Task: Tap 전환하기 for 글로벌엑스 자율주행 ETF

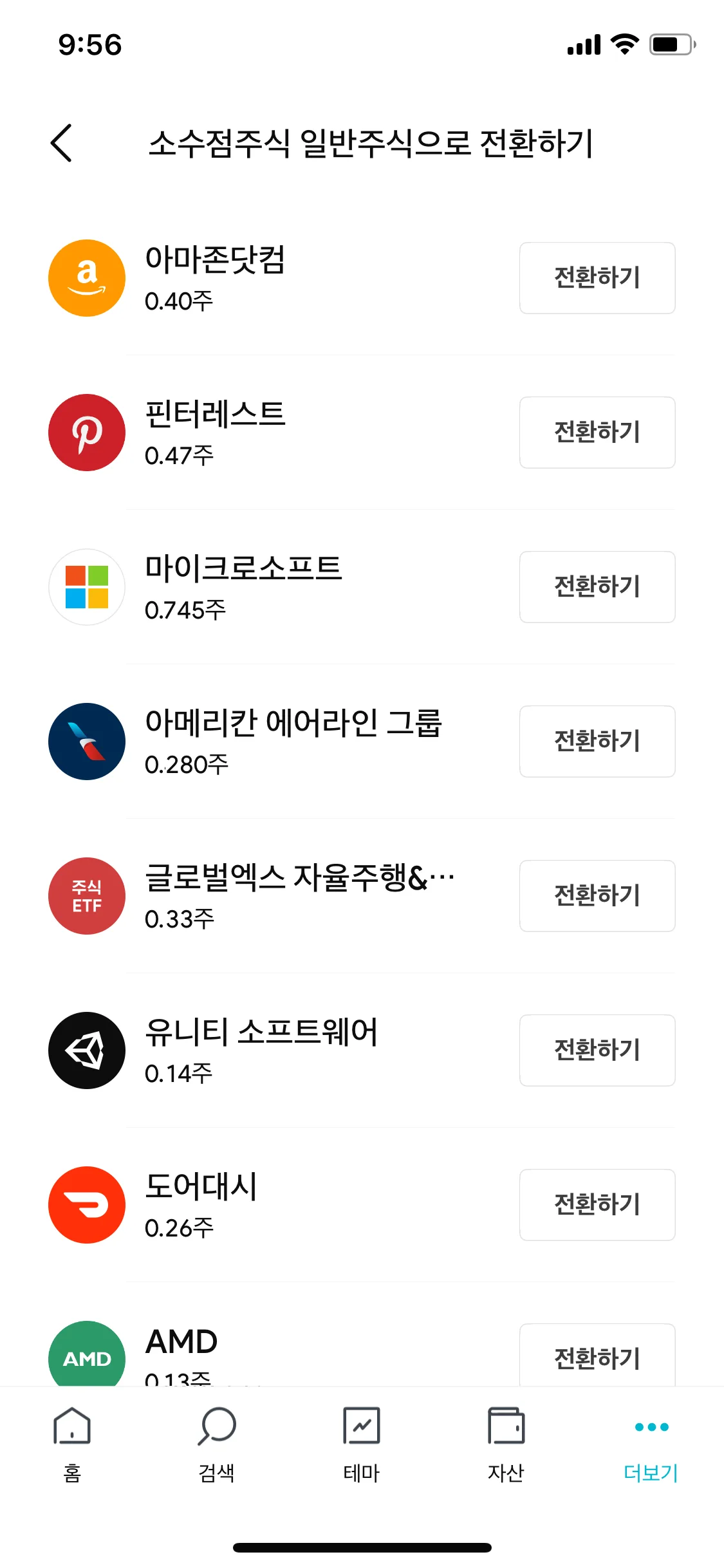Action: click(x=597, y=896)
